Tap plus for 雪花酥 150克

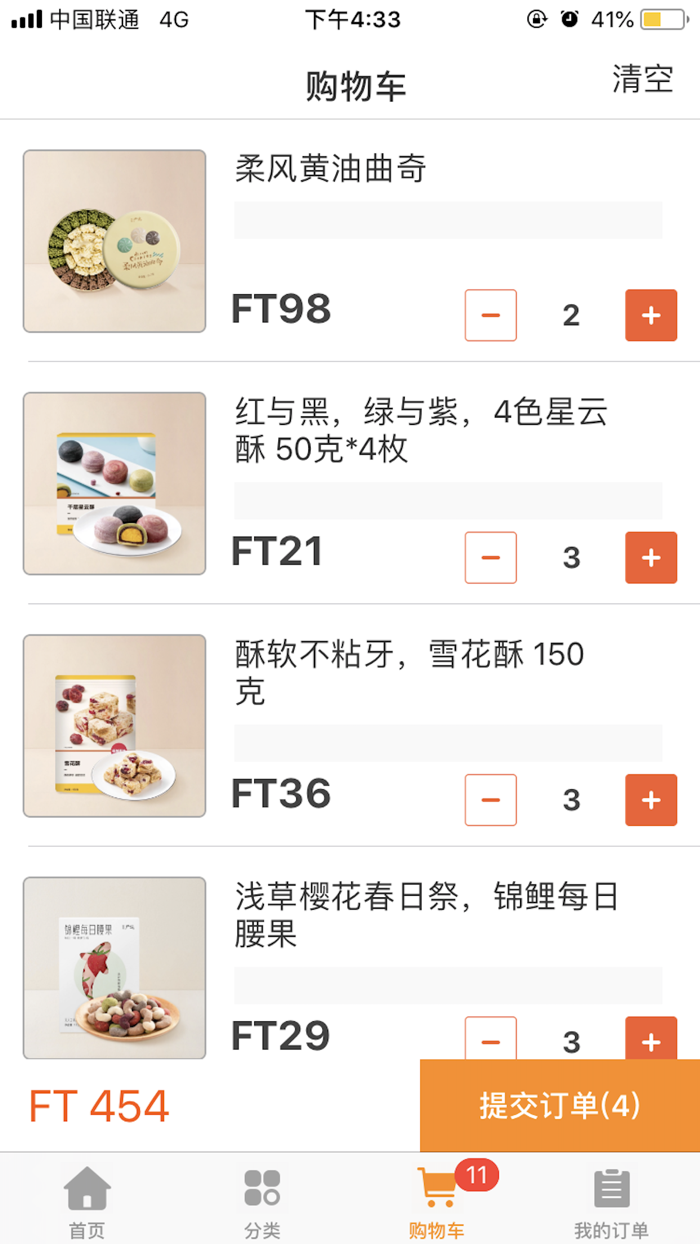pos(651,800)
